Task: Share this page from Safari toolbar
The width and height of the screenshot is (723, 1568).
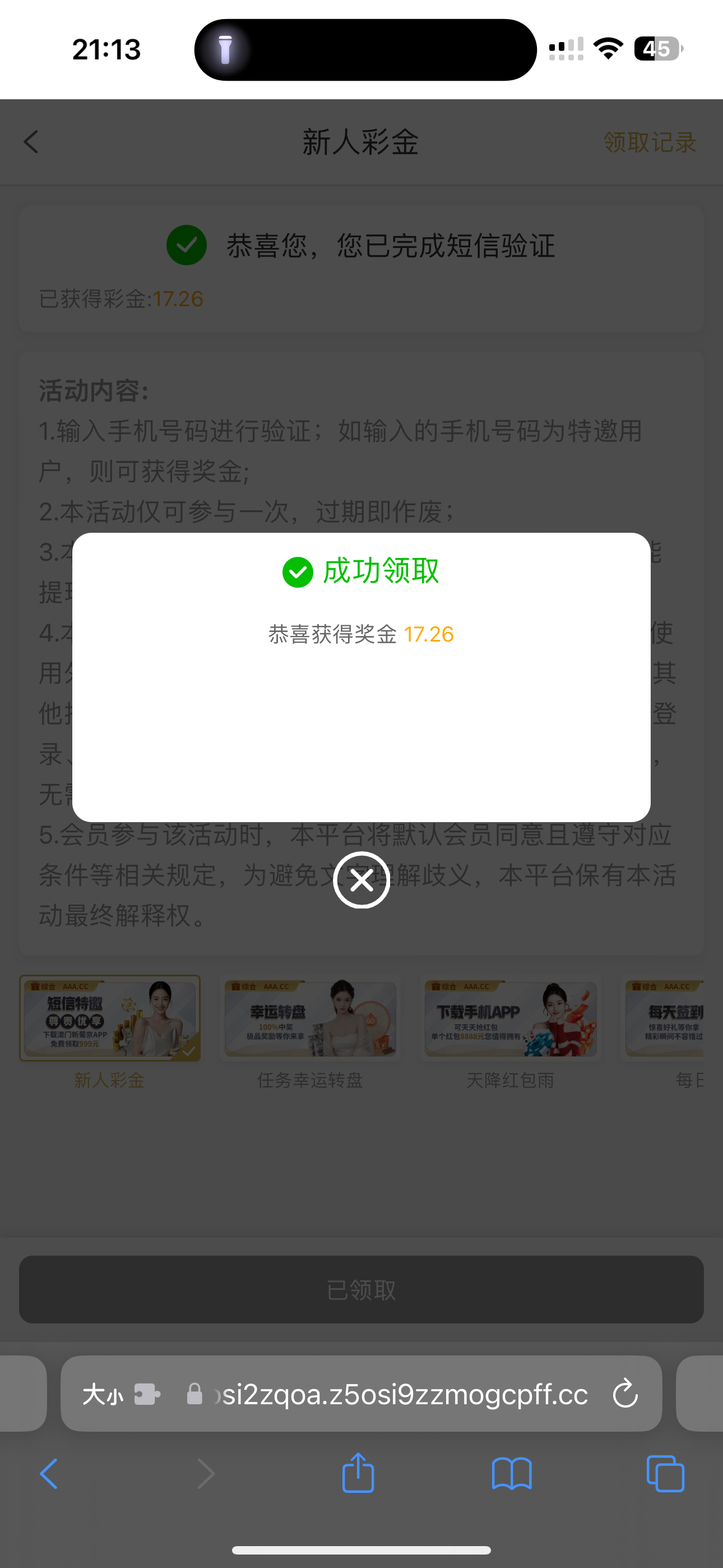Action: coord(358,1474)
